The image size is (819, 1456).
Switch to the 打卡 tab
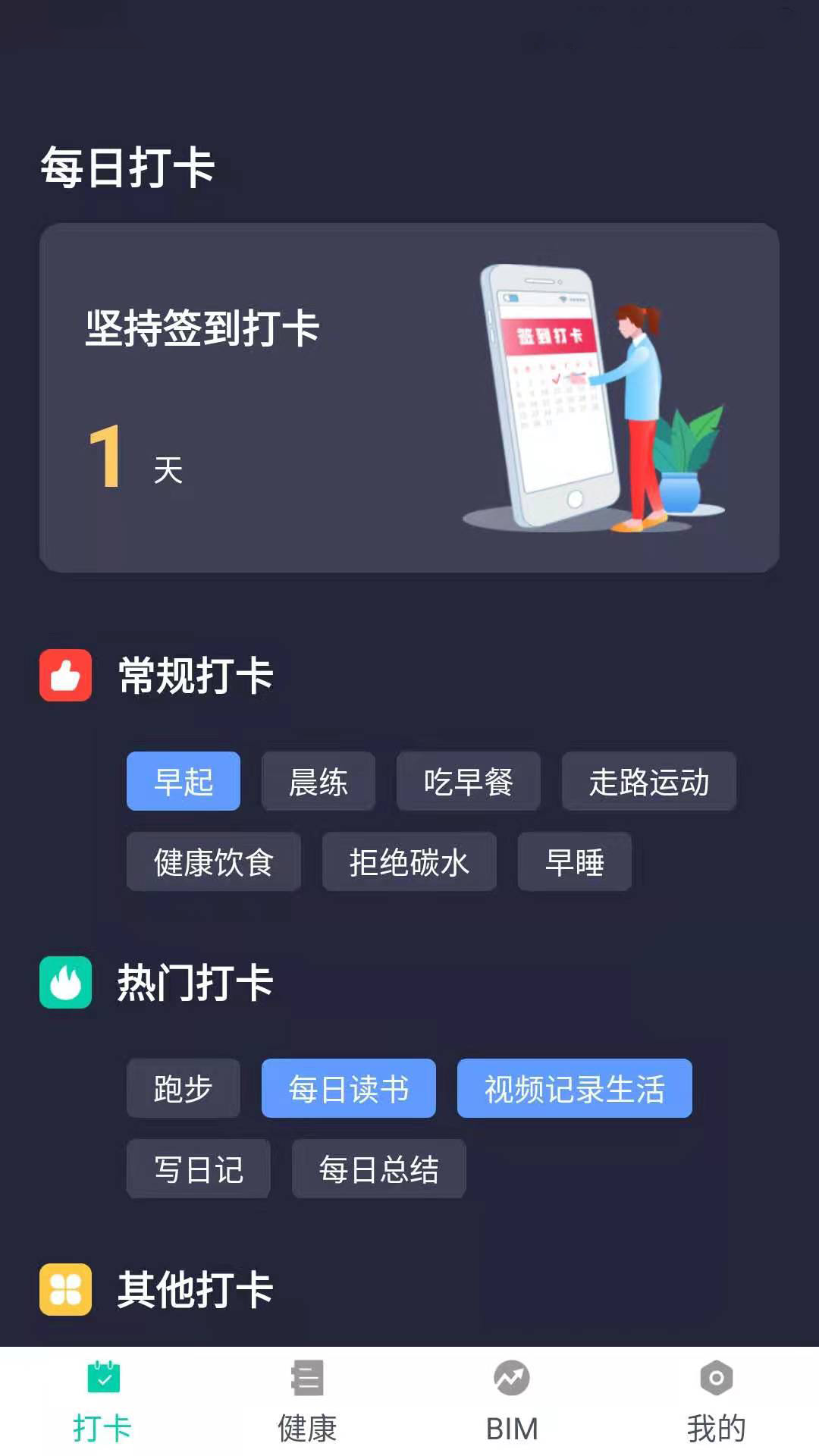(x=102, y=1401)
